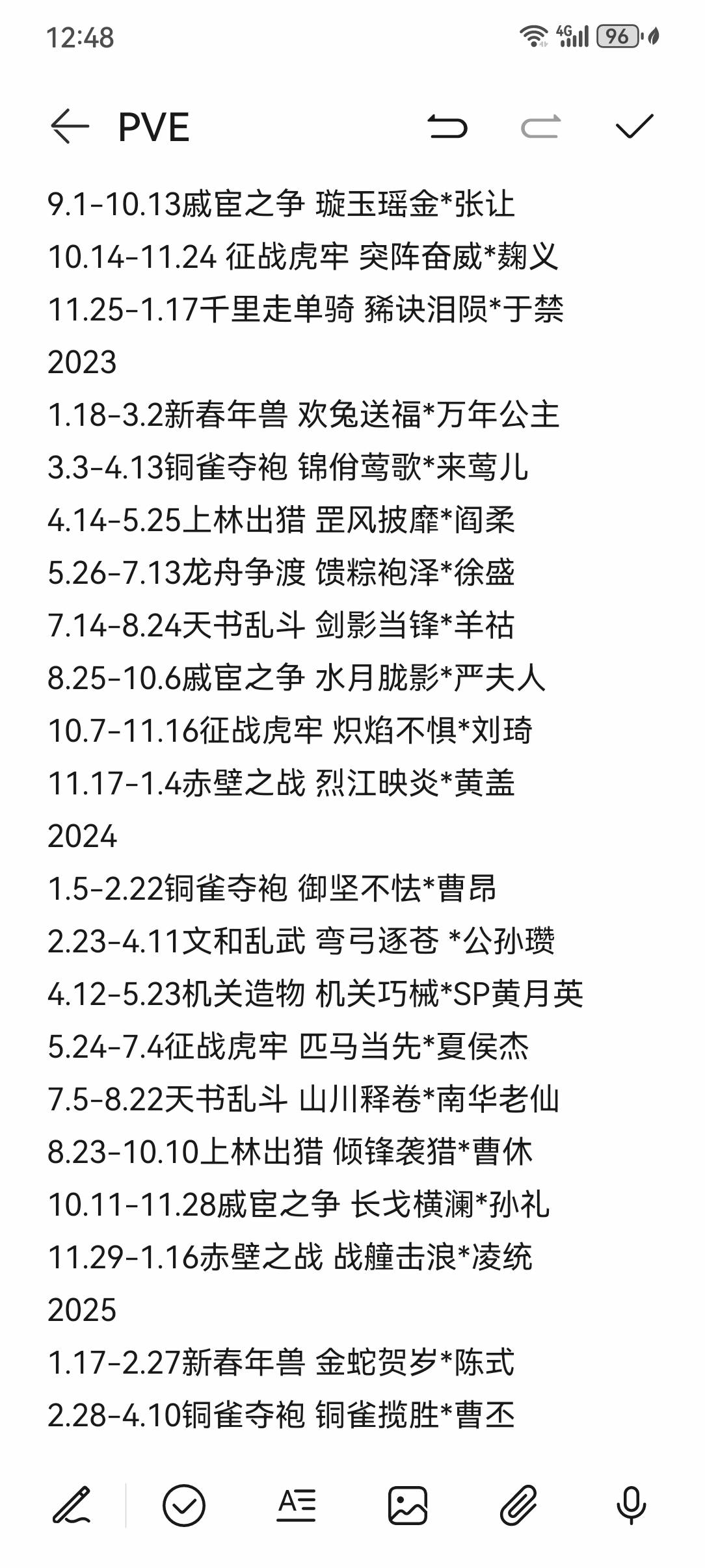Save note with the checkmark
Image resolution: width=705 pixels, height=1568 pixels.
coord(634,127)
